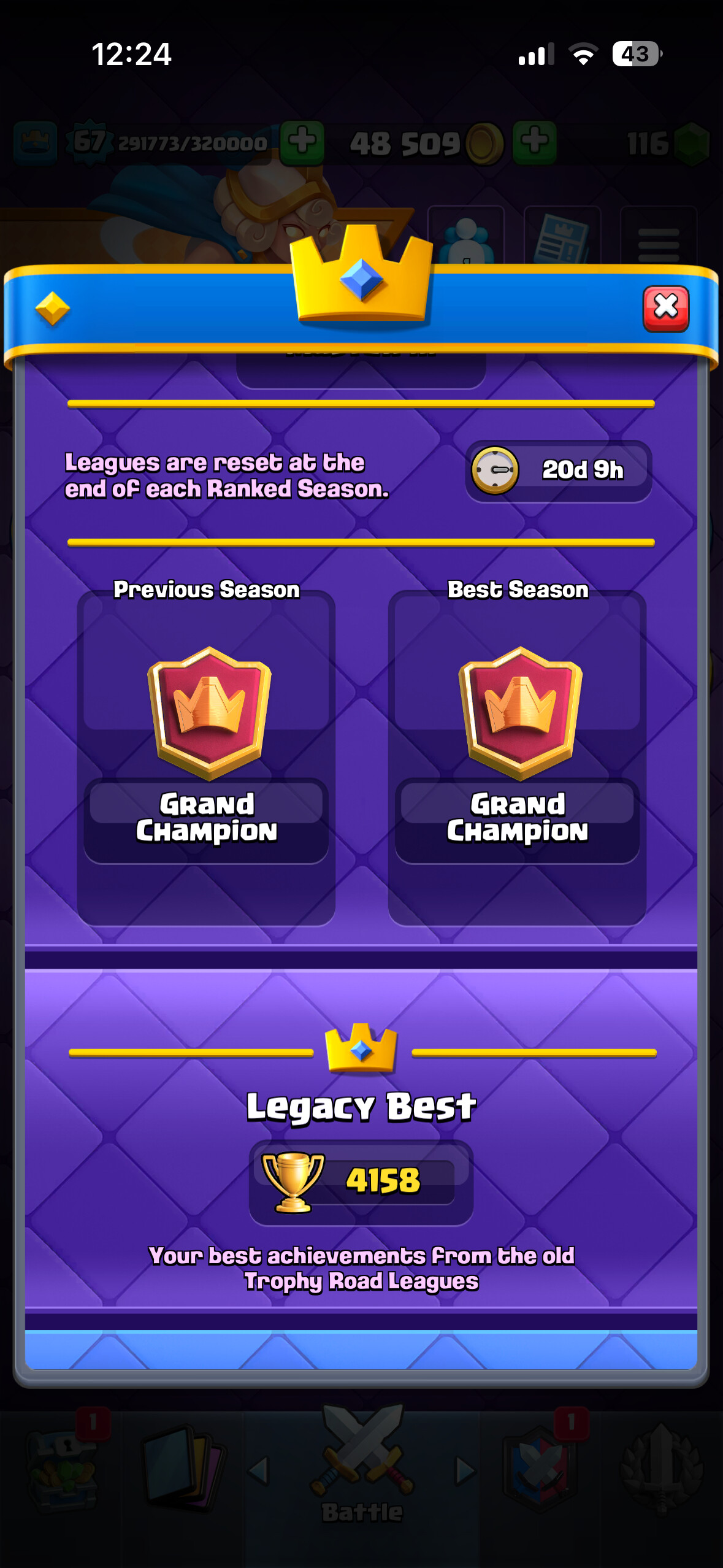Close the league info popup
The height and width of the screenshot is (1568, 723).
(x=665, y=308)
